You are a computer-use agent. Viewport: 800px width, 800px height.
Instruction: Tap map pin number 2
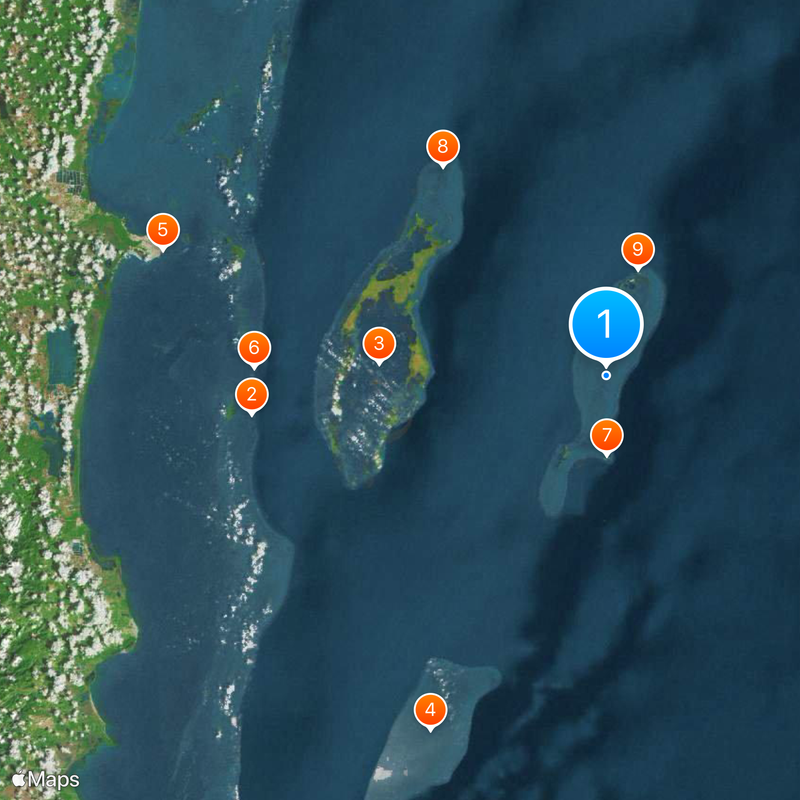click(251, 394)
